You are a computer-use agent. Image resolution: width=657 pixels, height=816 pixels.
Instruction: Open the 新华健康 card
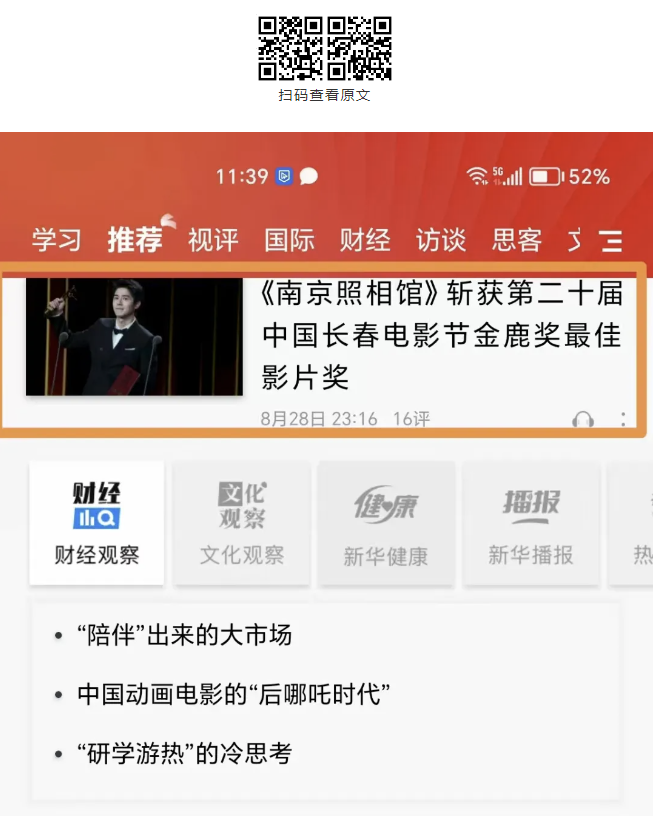(386, 523)
